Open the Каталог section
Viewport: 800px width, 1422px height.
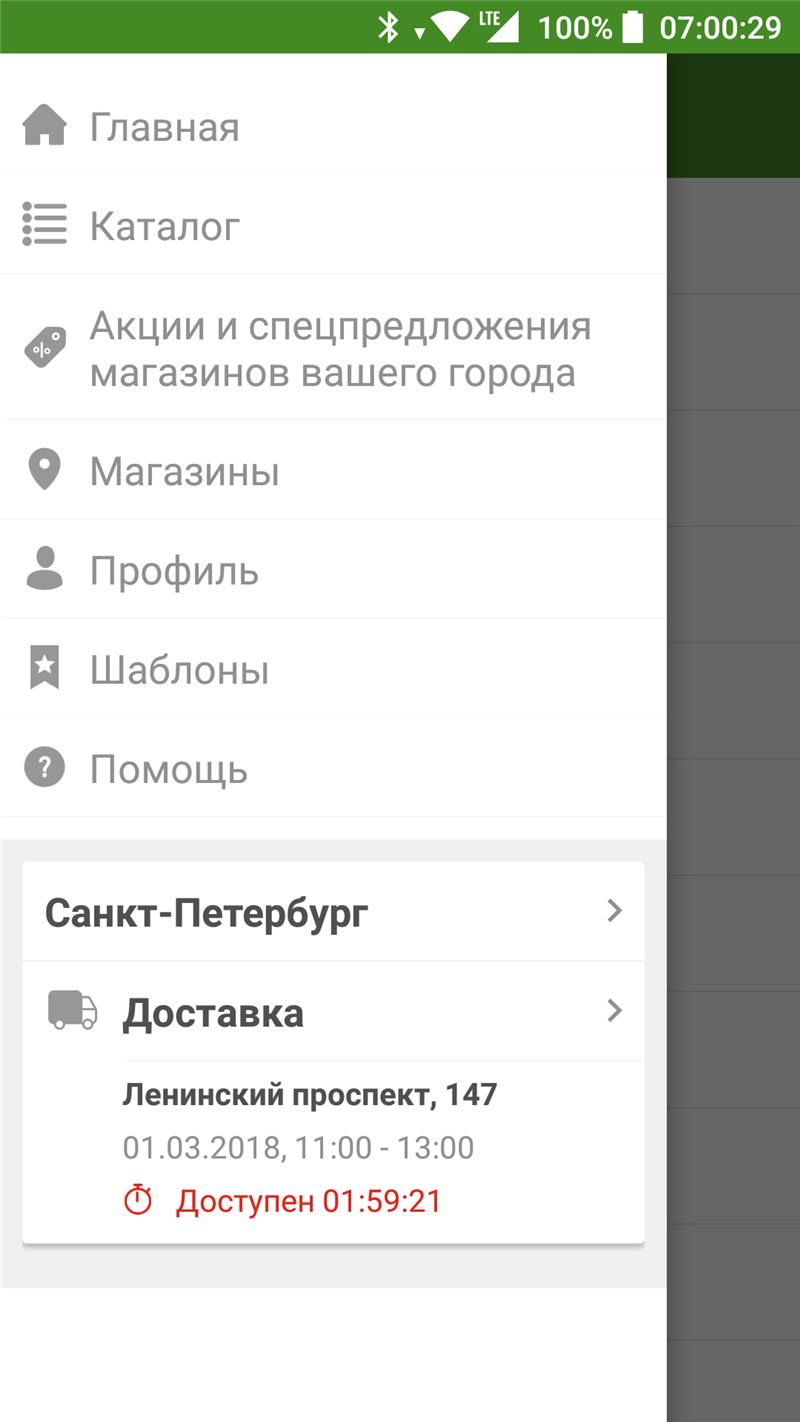[x=333, y=226]
